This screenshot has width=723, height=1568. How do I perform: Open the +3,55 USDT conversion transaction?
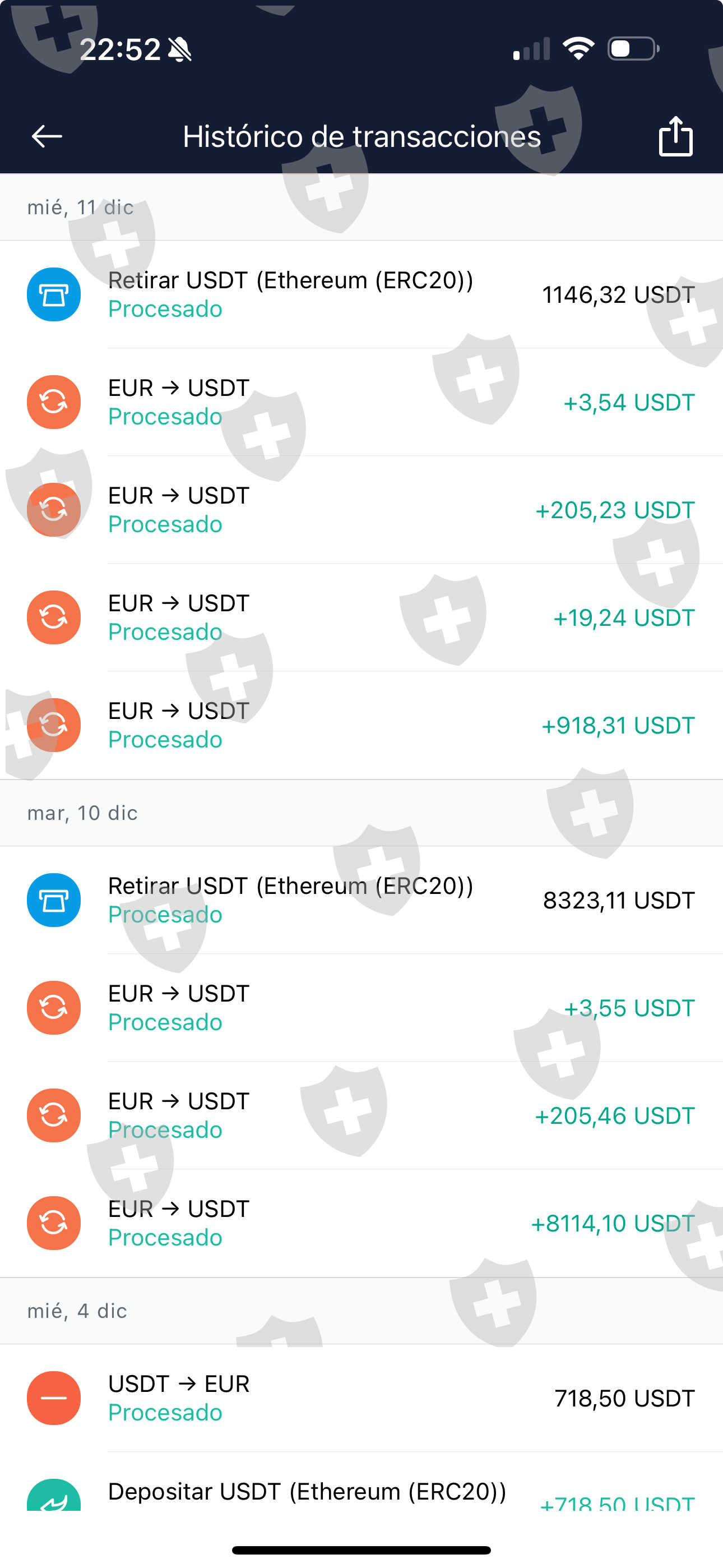tap(361, 1008)
